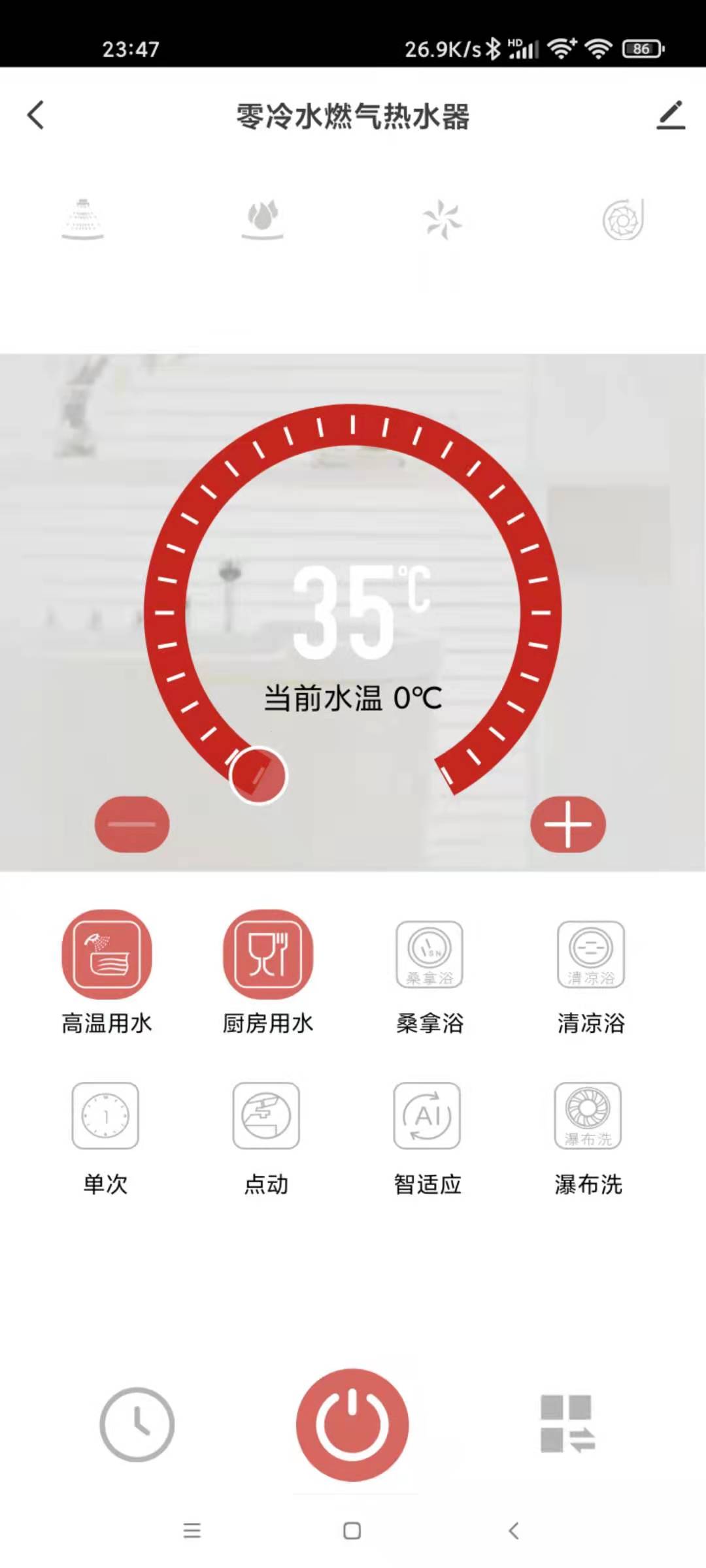Open the timer clock icon

[137, 1425]
